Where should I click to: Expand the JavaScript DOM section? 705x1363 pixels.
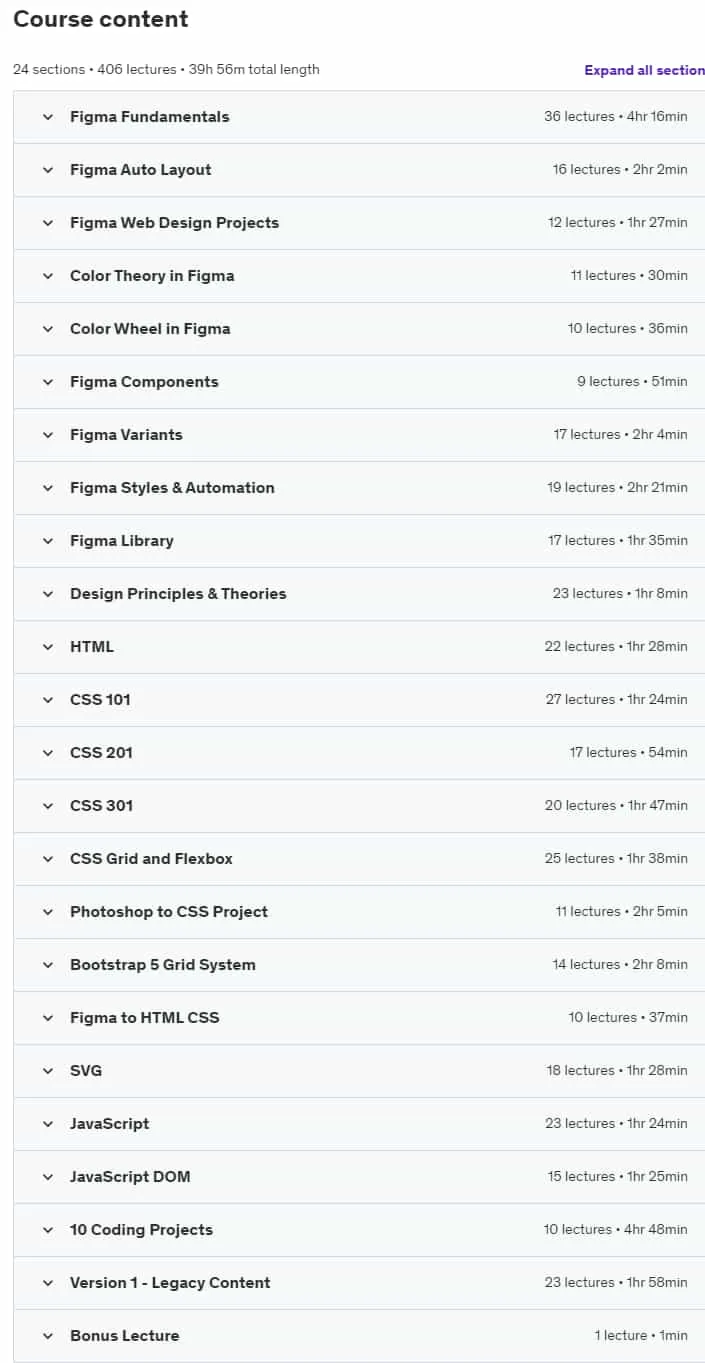pyautogui.click(x=359, y=1177)
